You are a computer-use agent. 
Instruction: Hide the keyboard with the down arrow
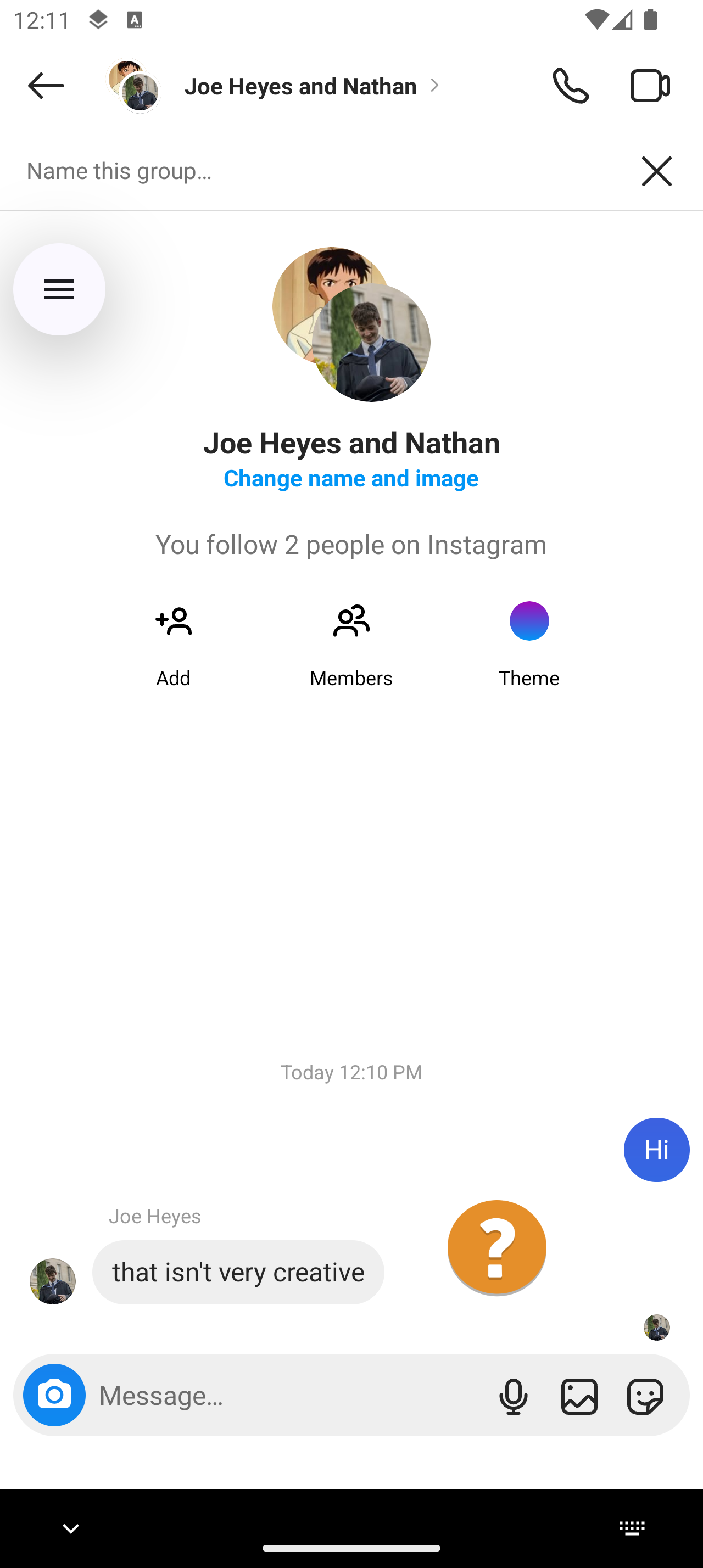click(71, 1528)
